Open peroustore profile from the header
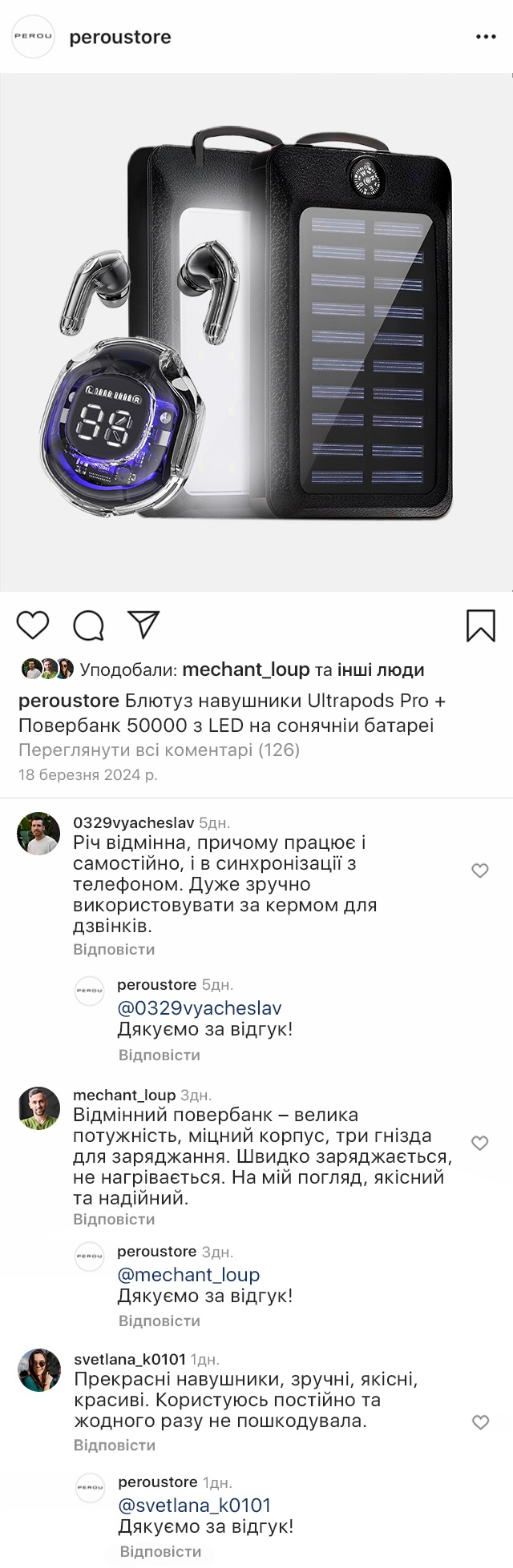Screen dimensions: 513x1568 tap(119, 37)
